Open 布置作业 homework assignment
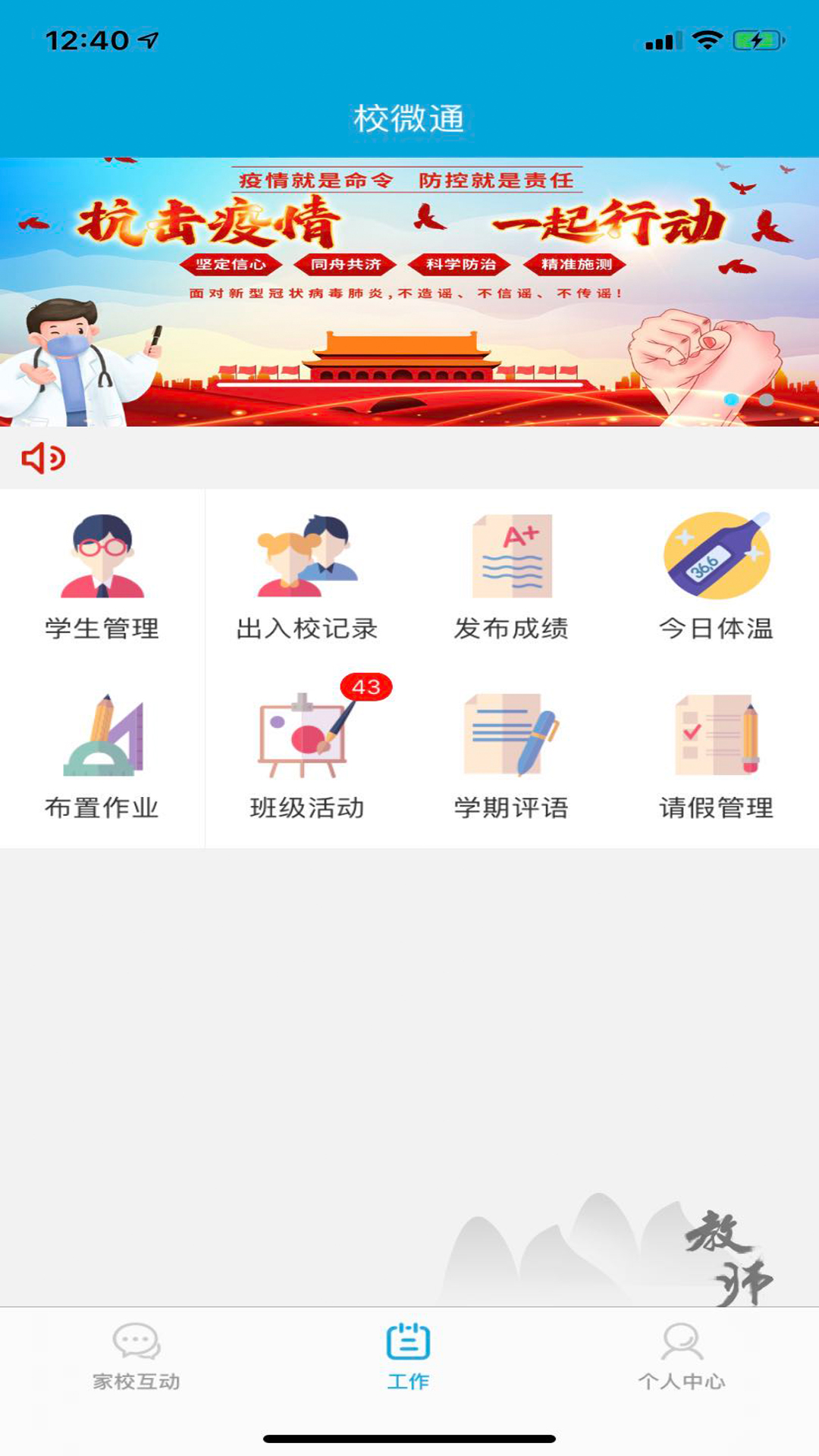 coord(102,756)
